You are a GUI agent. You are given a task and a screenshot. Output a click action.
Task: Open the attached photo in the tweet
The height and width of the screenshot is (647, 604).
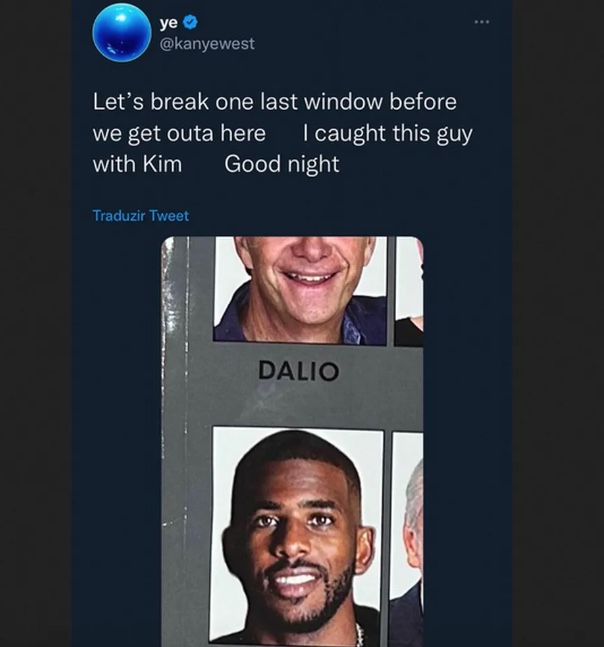pyautogui.click(x=292, y=440)
